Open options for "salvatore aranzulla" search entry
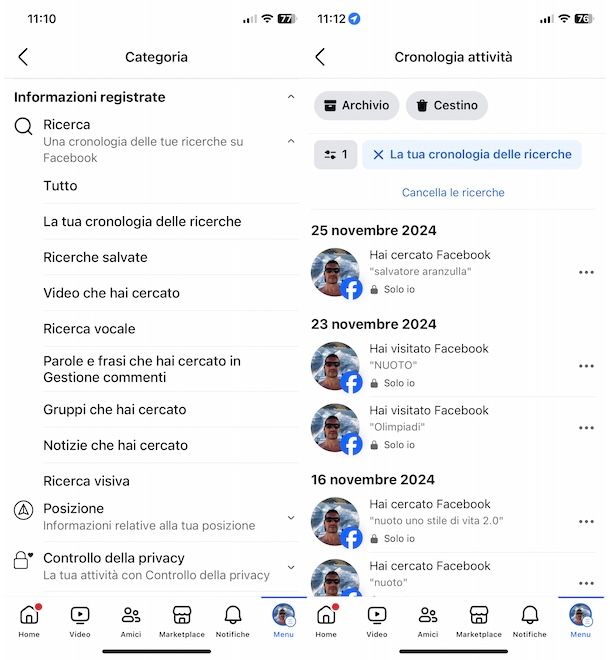Image resolution: width=610 pixels, height=660 pixels. coord(586,272)
